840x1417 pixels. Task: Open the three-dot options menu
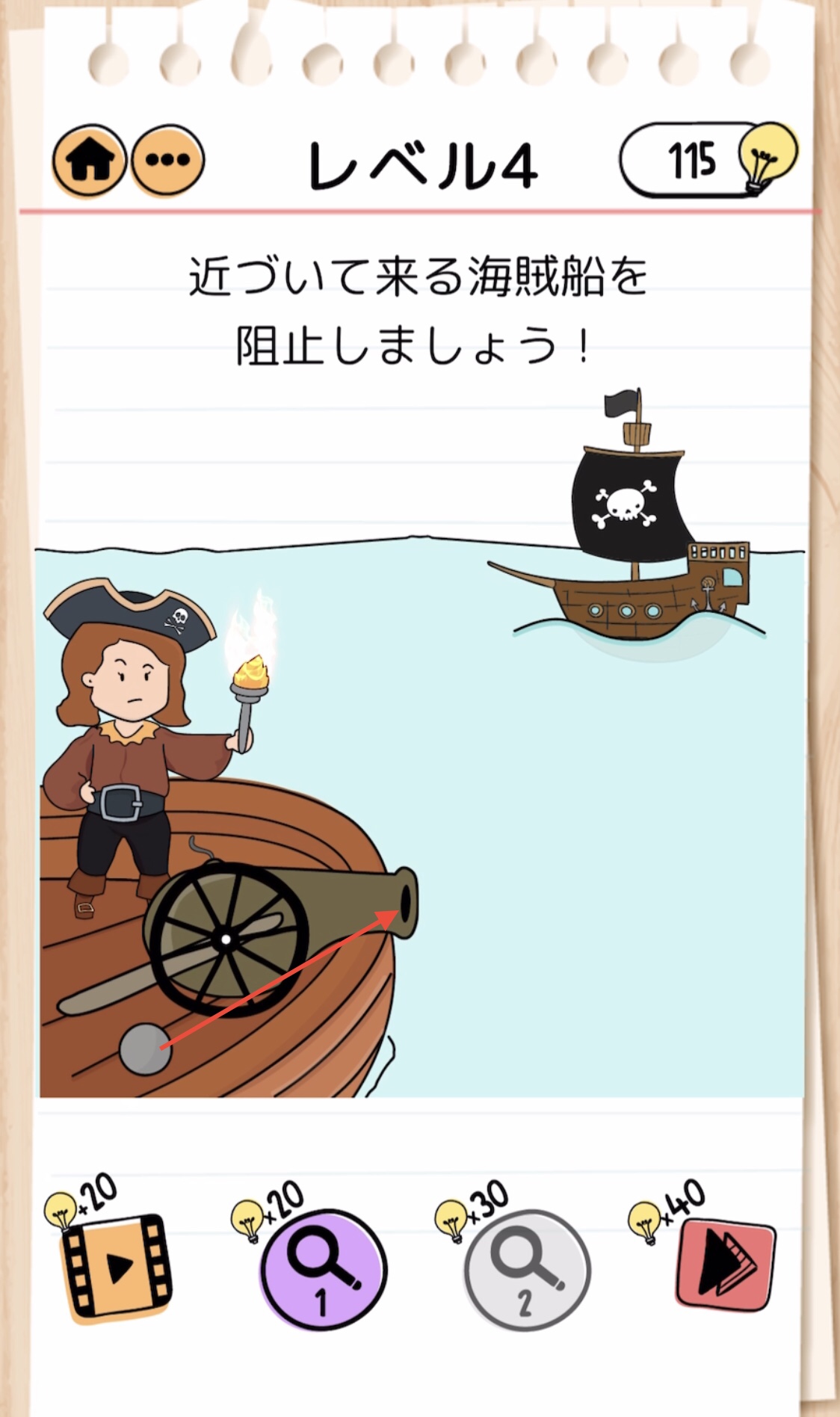pos(168,161)
